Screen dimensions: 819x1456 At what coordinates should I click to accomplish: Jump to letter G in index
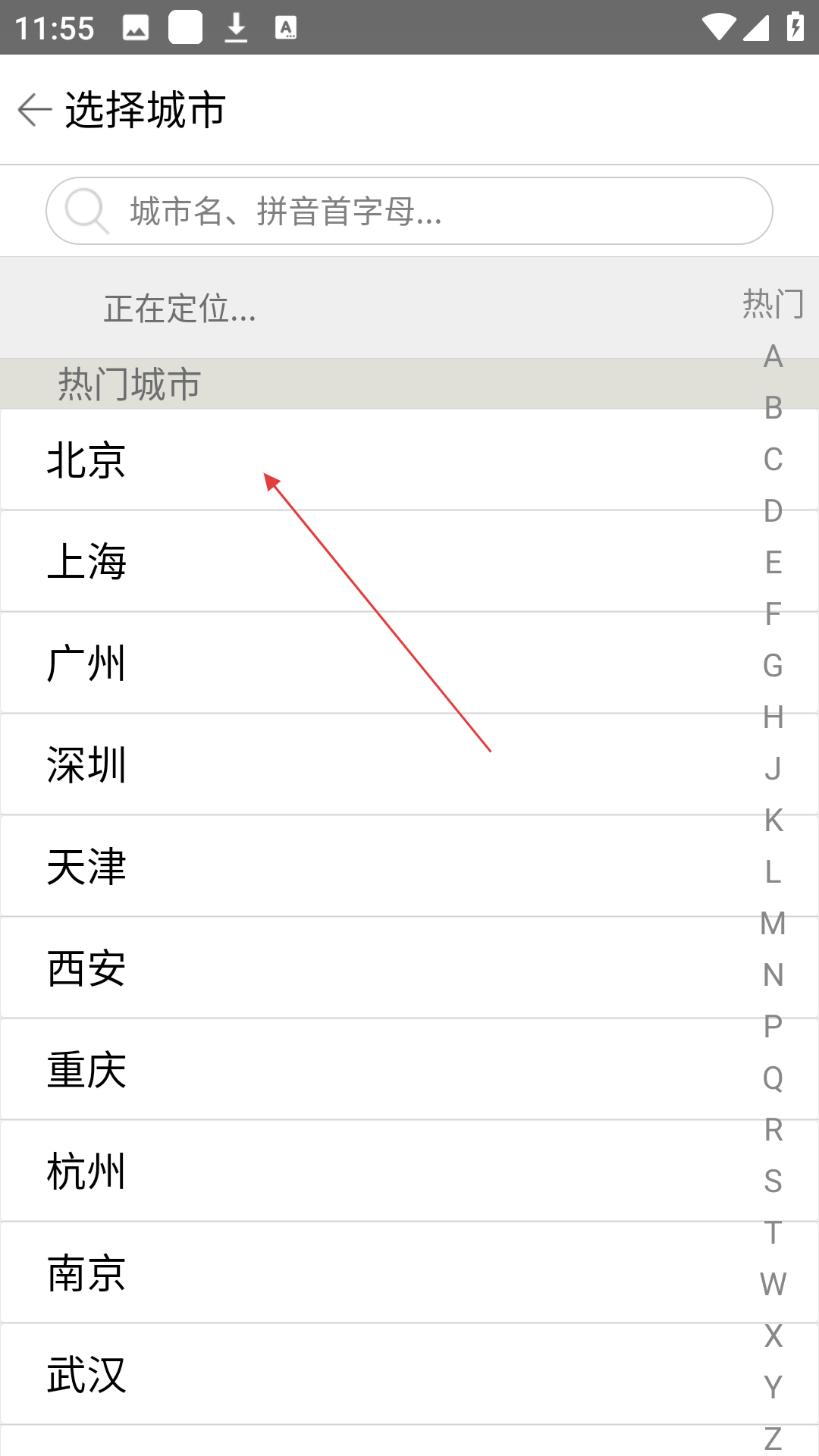[773, 666]
